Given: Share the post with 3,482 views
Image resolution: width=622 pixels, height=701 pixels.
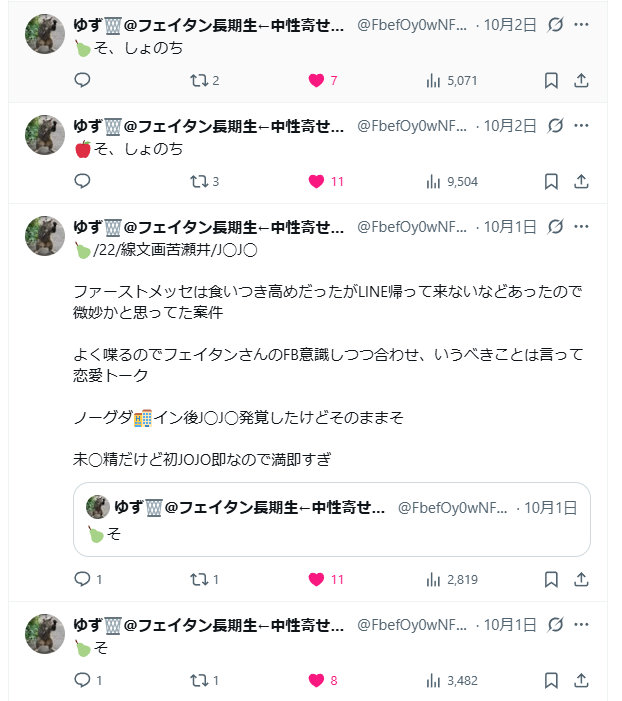Looking at the screenshot, I should [581, 680].
